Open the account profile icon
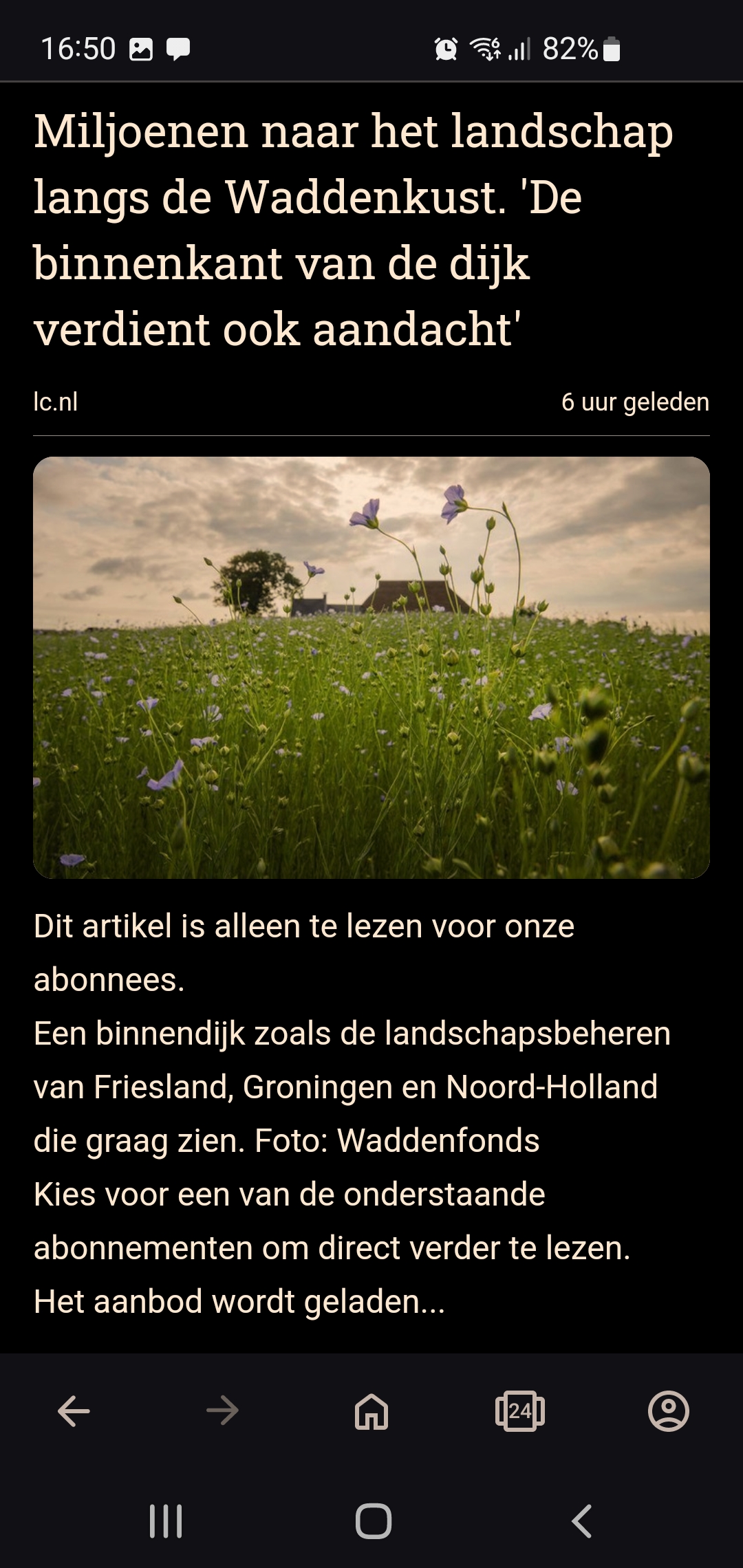 click(669, 1412)
